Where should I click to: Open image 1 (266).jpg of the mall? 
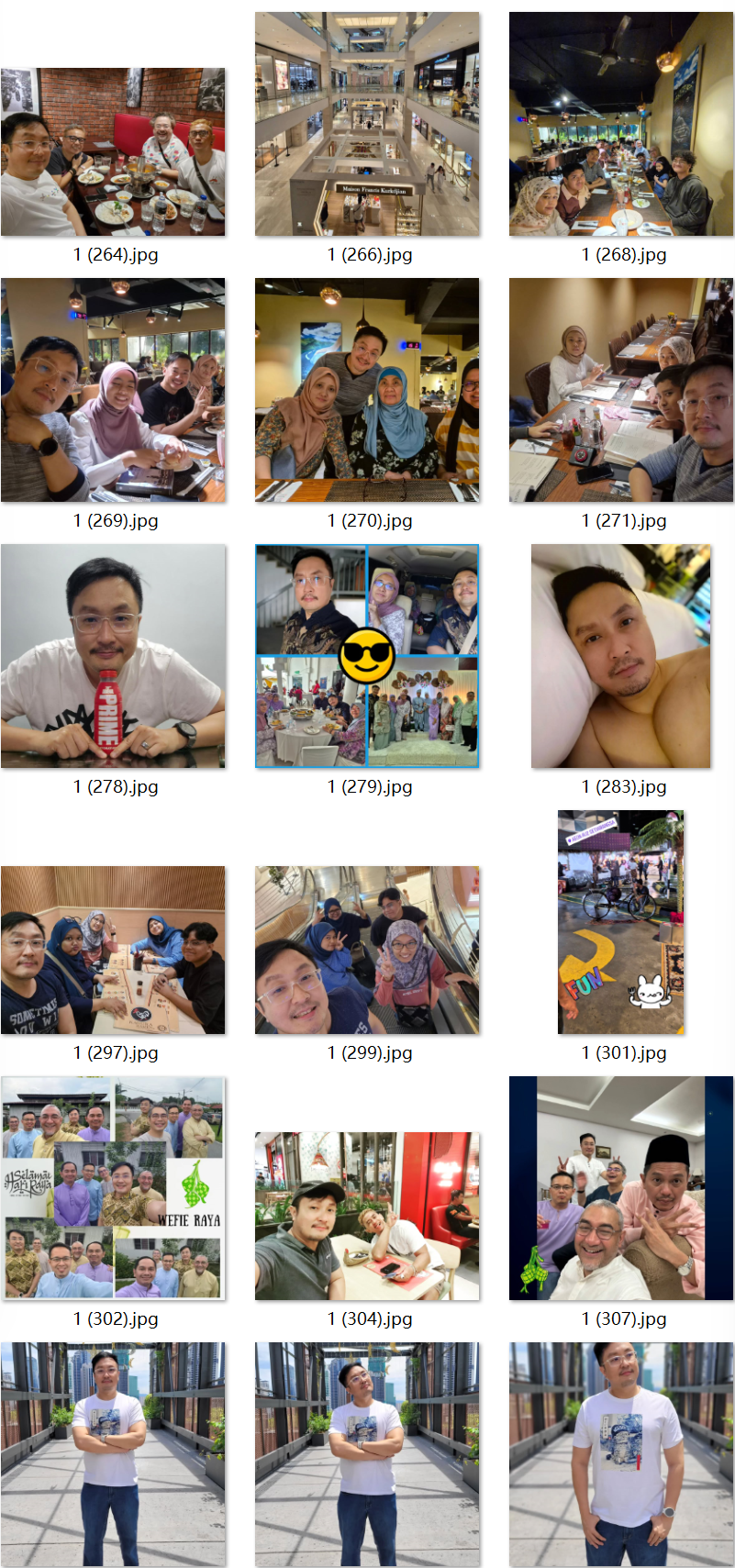(x=367, y=125)
